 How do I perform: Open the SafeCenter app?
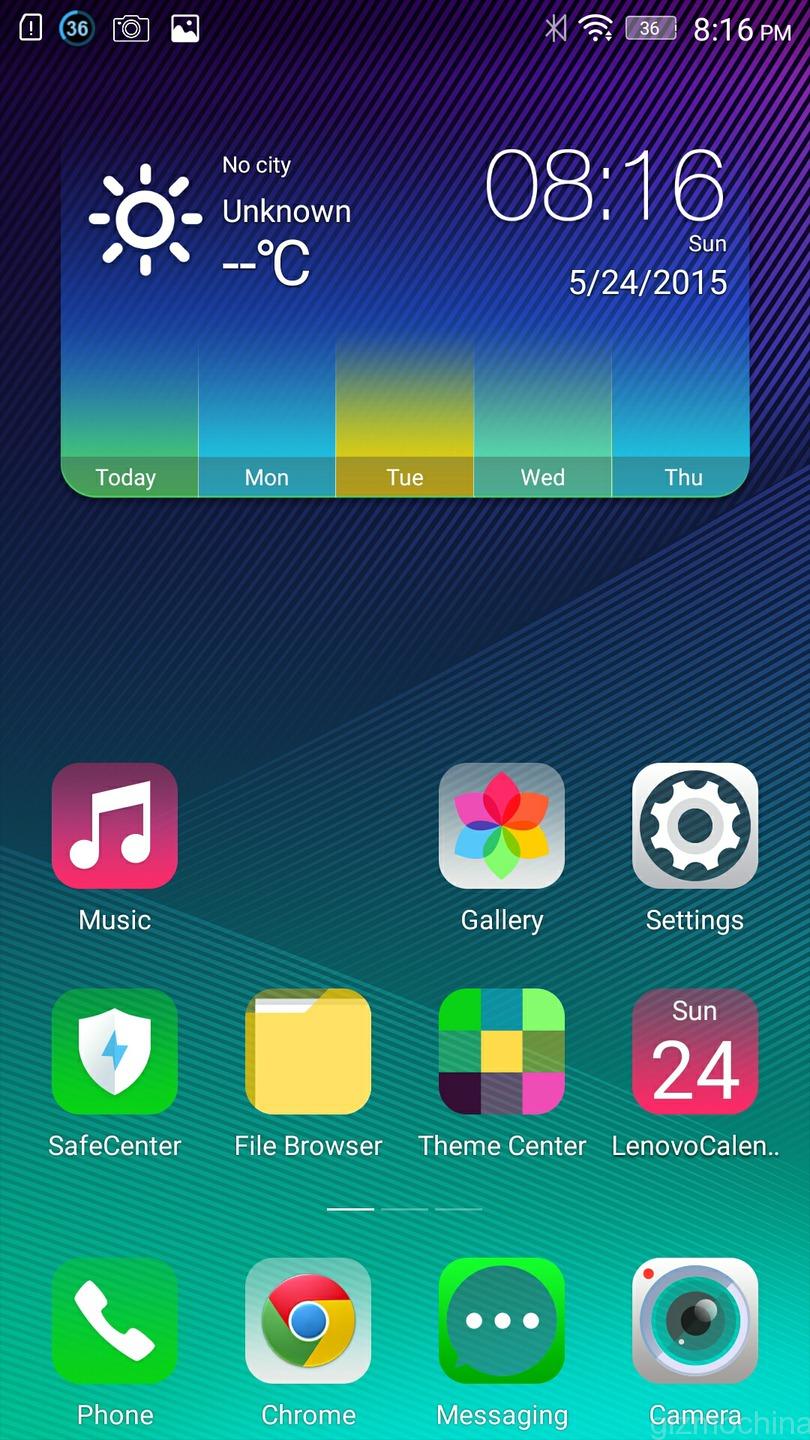coord(114,1052)
